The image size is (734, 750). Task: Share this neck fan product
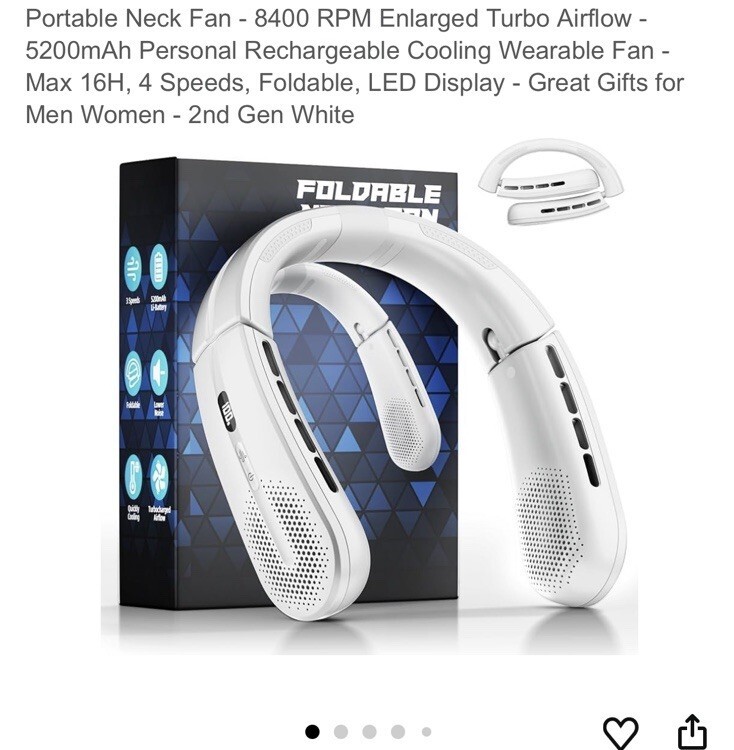pyautogui.click(x=692, y=731)
